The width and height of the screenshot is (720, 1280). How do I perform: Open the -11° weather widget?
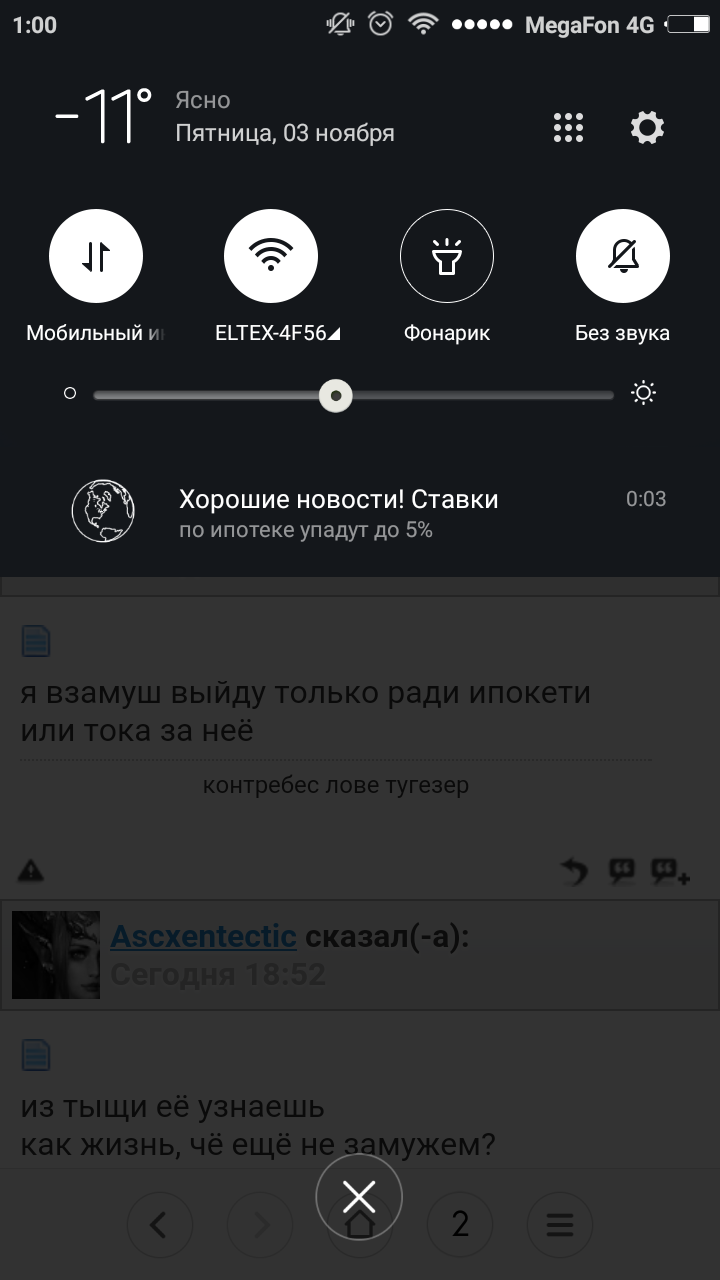103,114
